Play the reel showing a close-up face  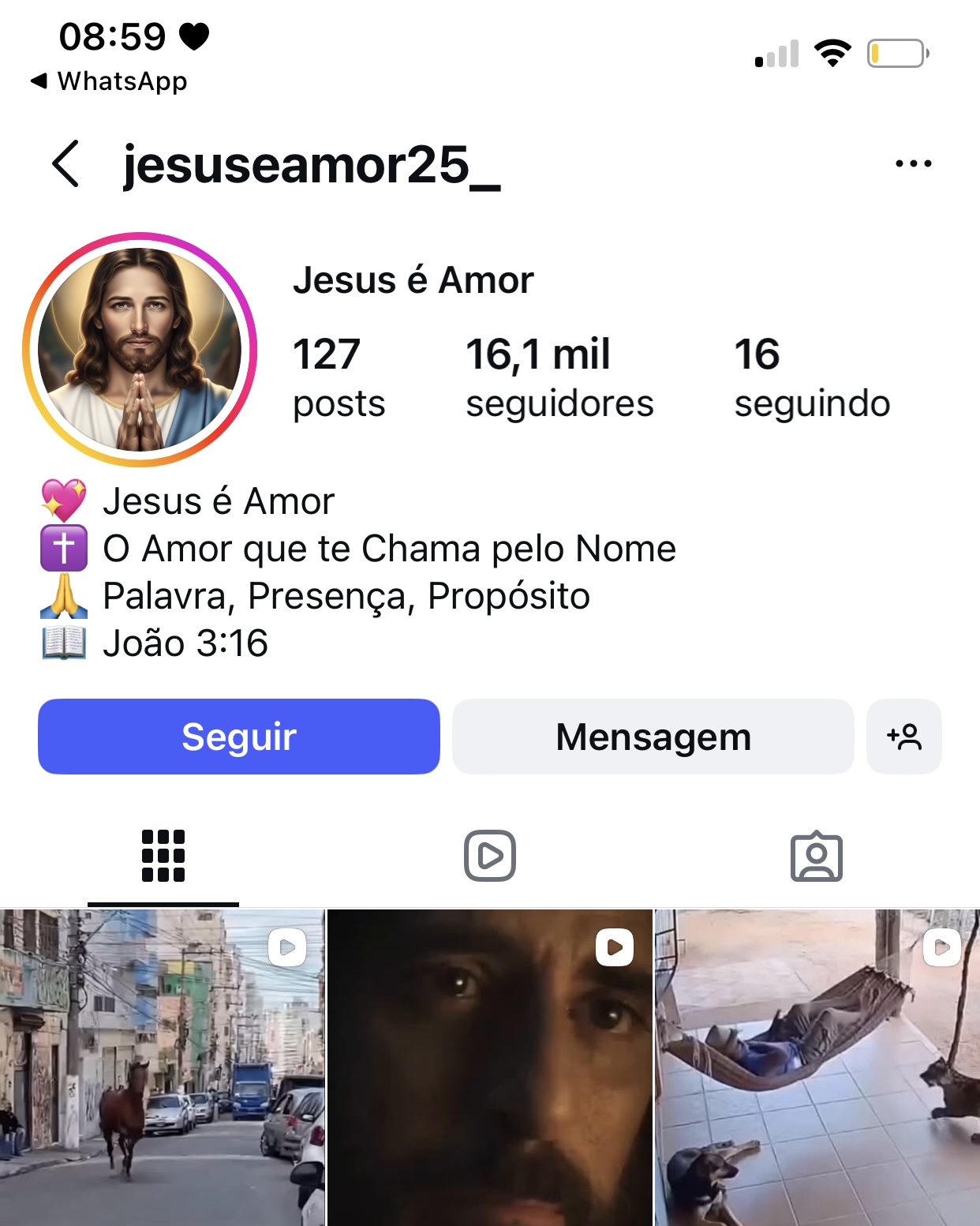coord(490,1067)
